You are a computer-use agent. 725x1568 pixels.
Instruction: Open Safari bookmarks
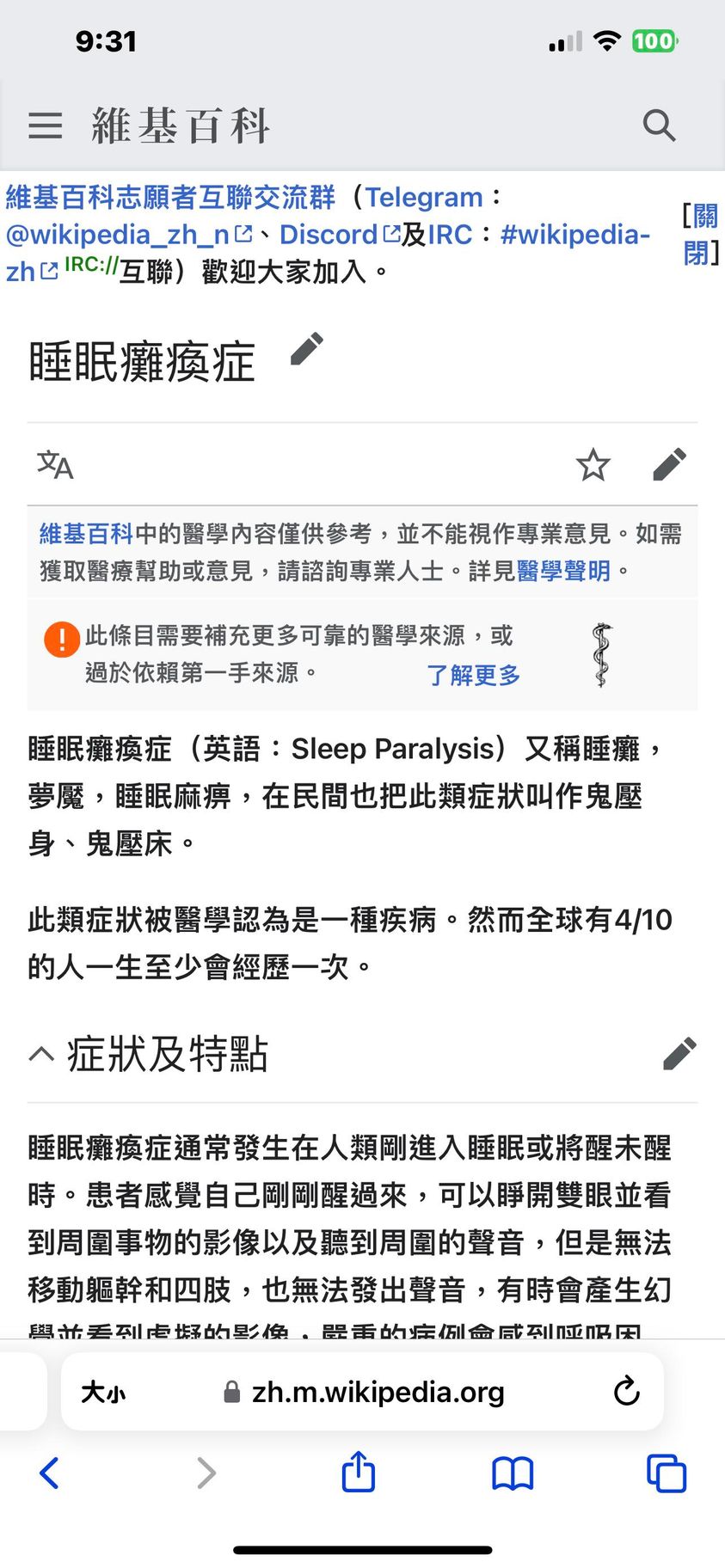click(513, 1473)
